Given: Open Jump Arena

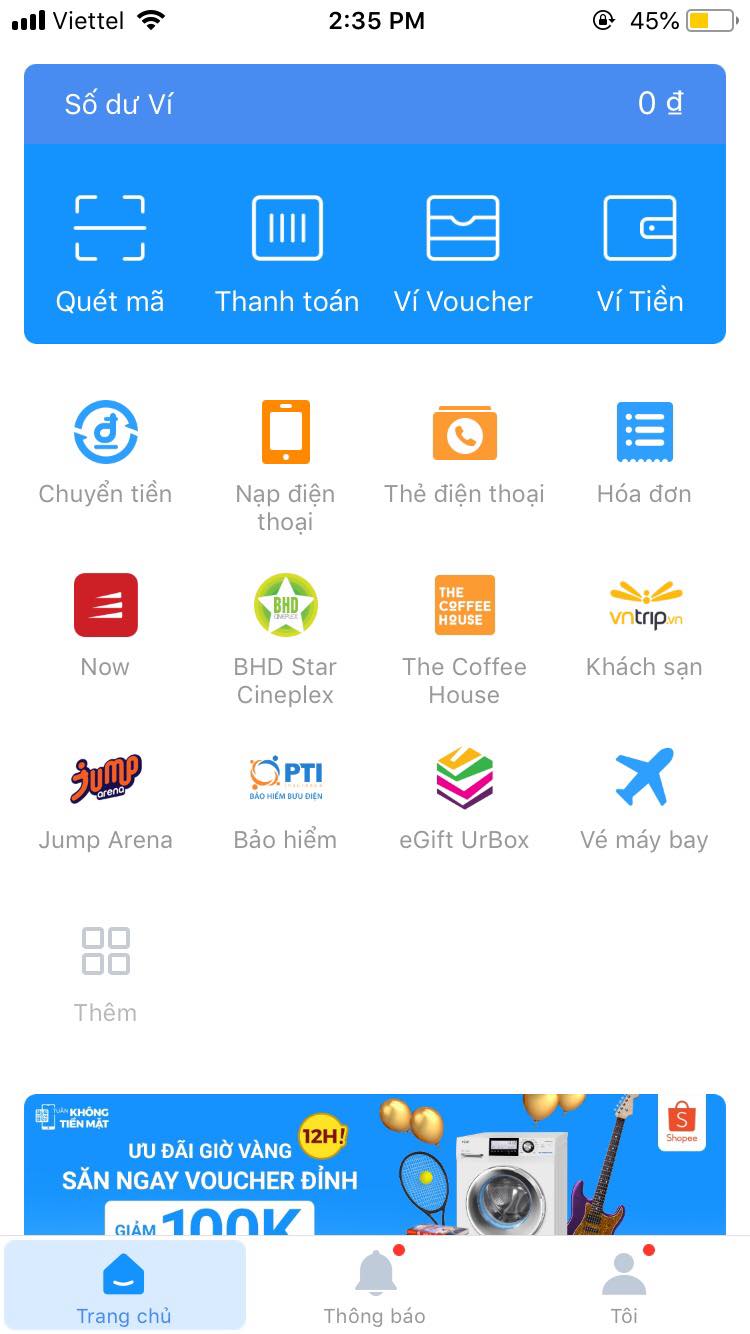Looking at the screenshot, I should pyautogui.click(x=106, y=797).
